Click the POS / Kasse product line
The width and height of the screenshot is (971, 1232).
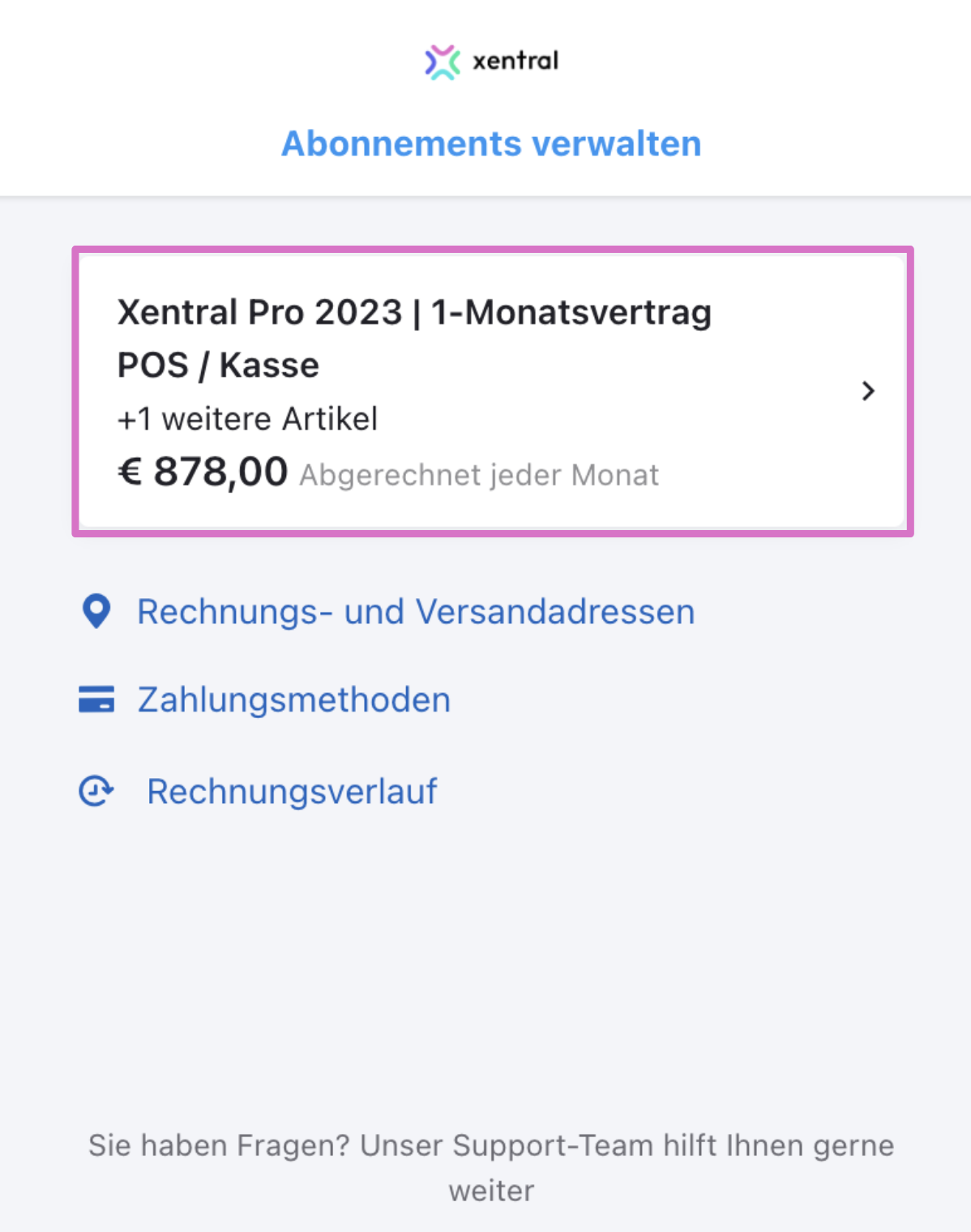click(217, 365)
